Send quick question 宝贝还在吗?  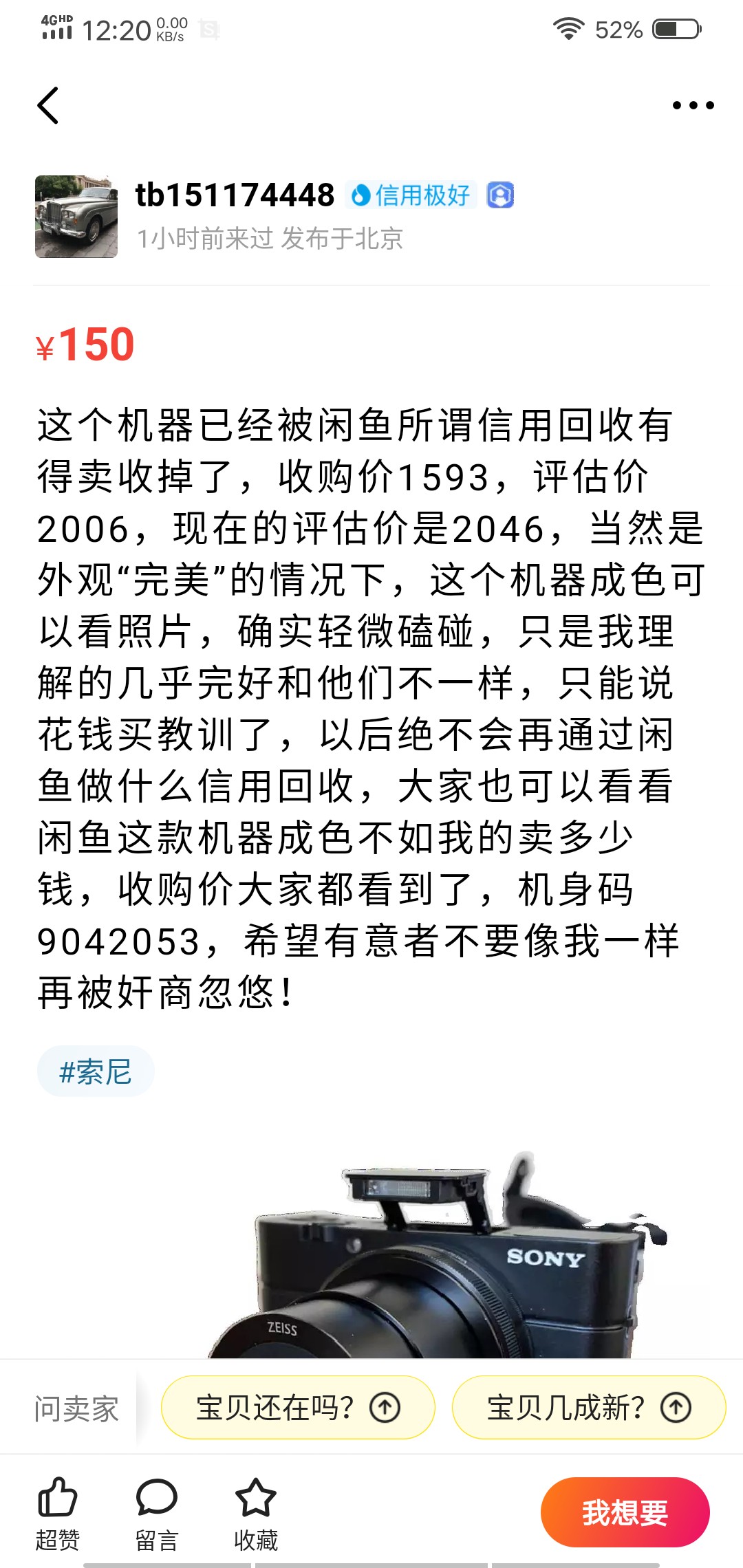point(298,1407)
